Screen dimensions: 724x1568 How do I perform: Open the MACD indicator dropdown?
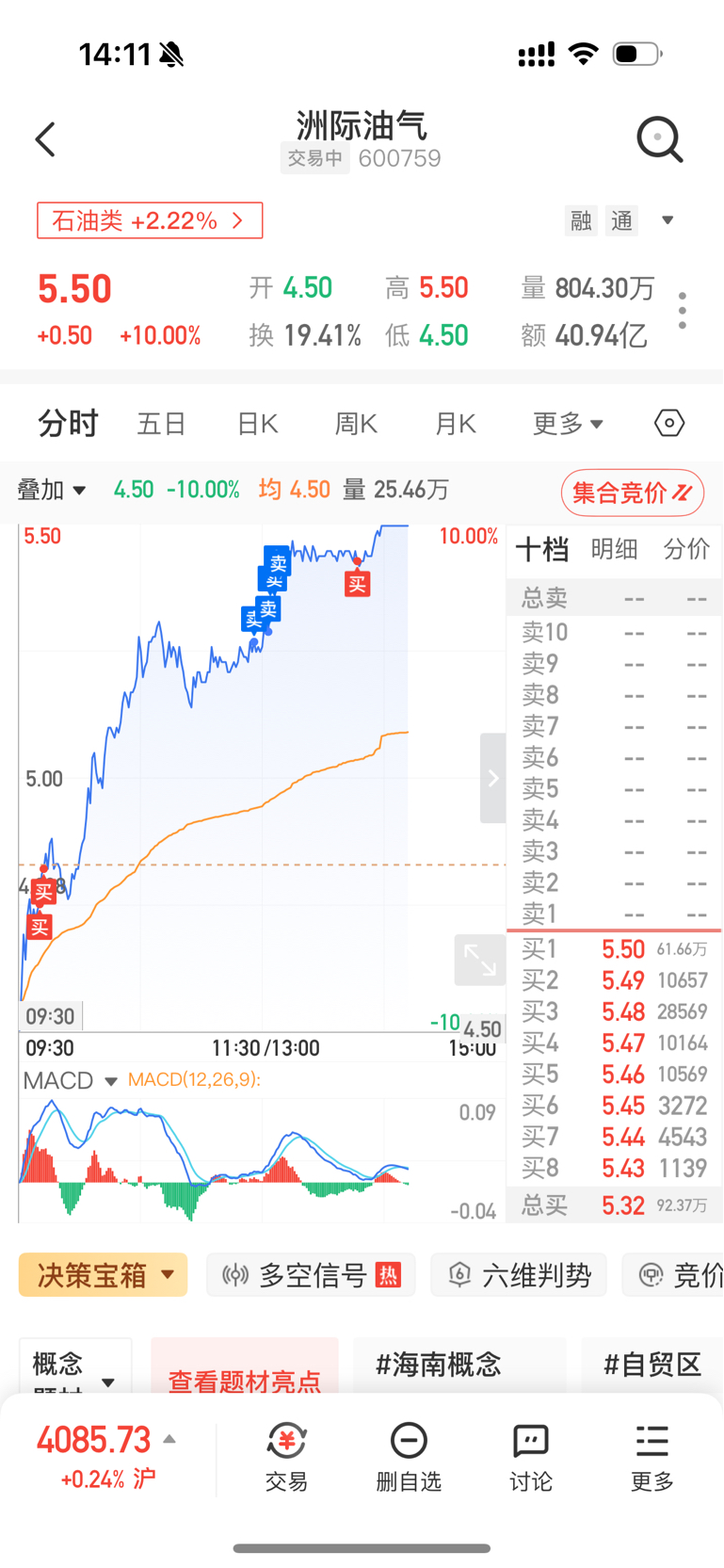coord(71,1080)
